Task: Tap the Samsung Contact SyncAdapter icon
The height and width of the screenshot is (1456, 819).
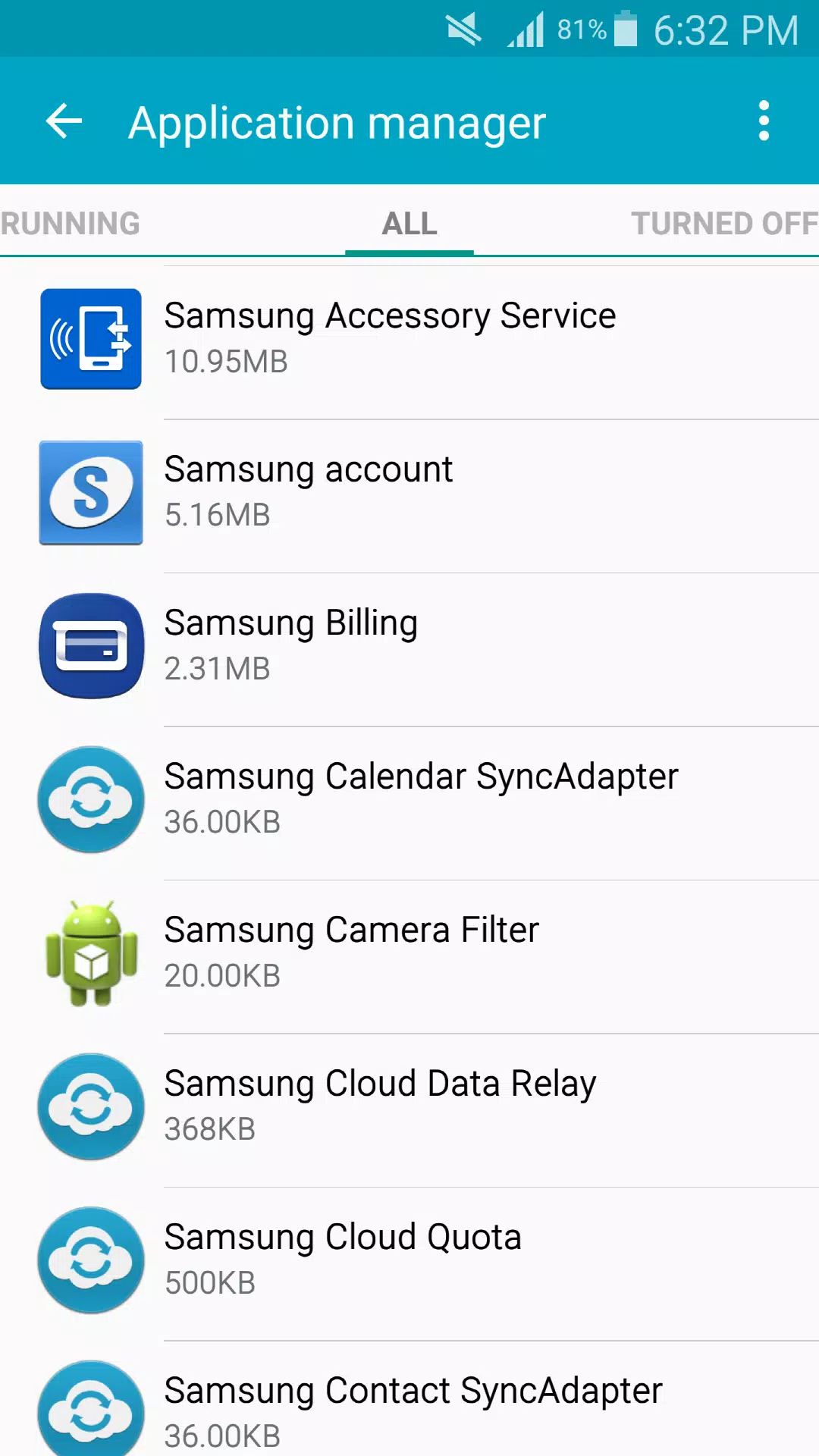Action: click(90, 1410)
